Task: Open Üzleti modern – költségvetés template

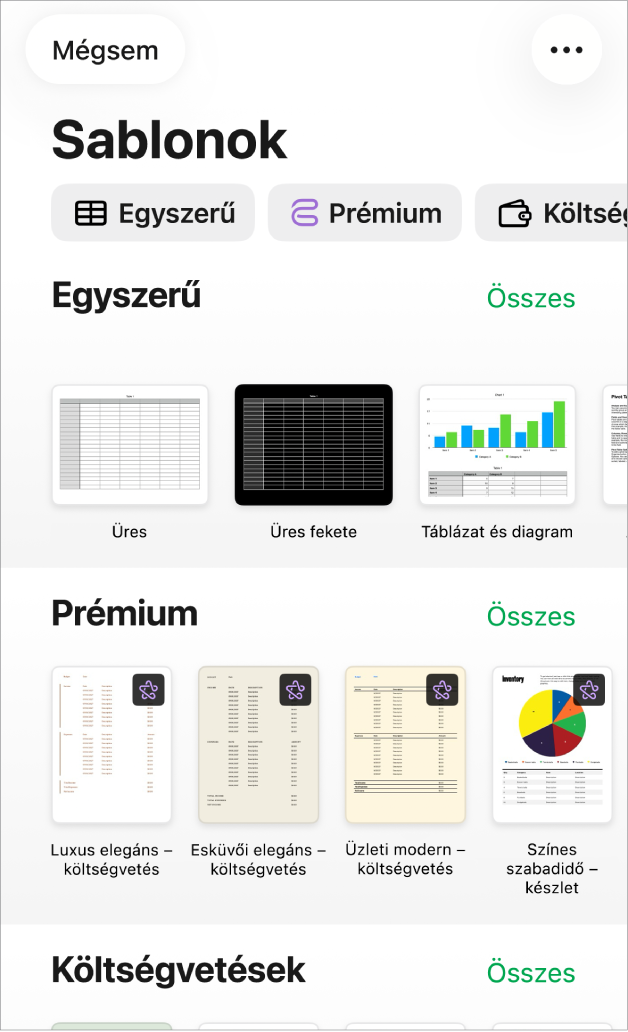Action: (406, 744)
